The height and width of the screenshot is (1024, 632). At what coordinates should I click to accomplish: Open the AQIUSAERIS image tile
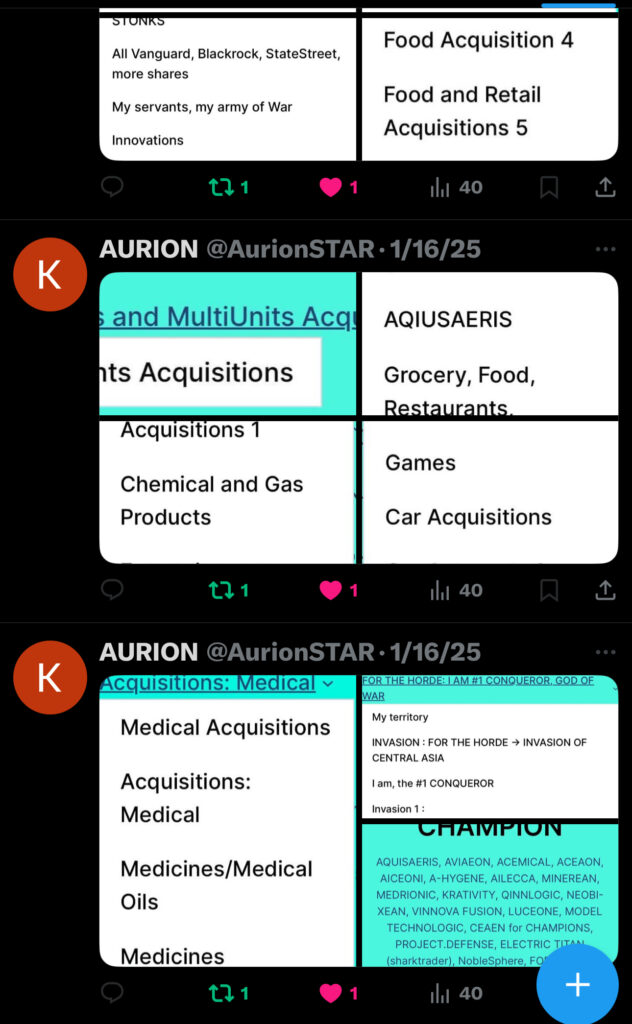tap(489, 344)
